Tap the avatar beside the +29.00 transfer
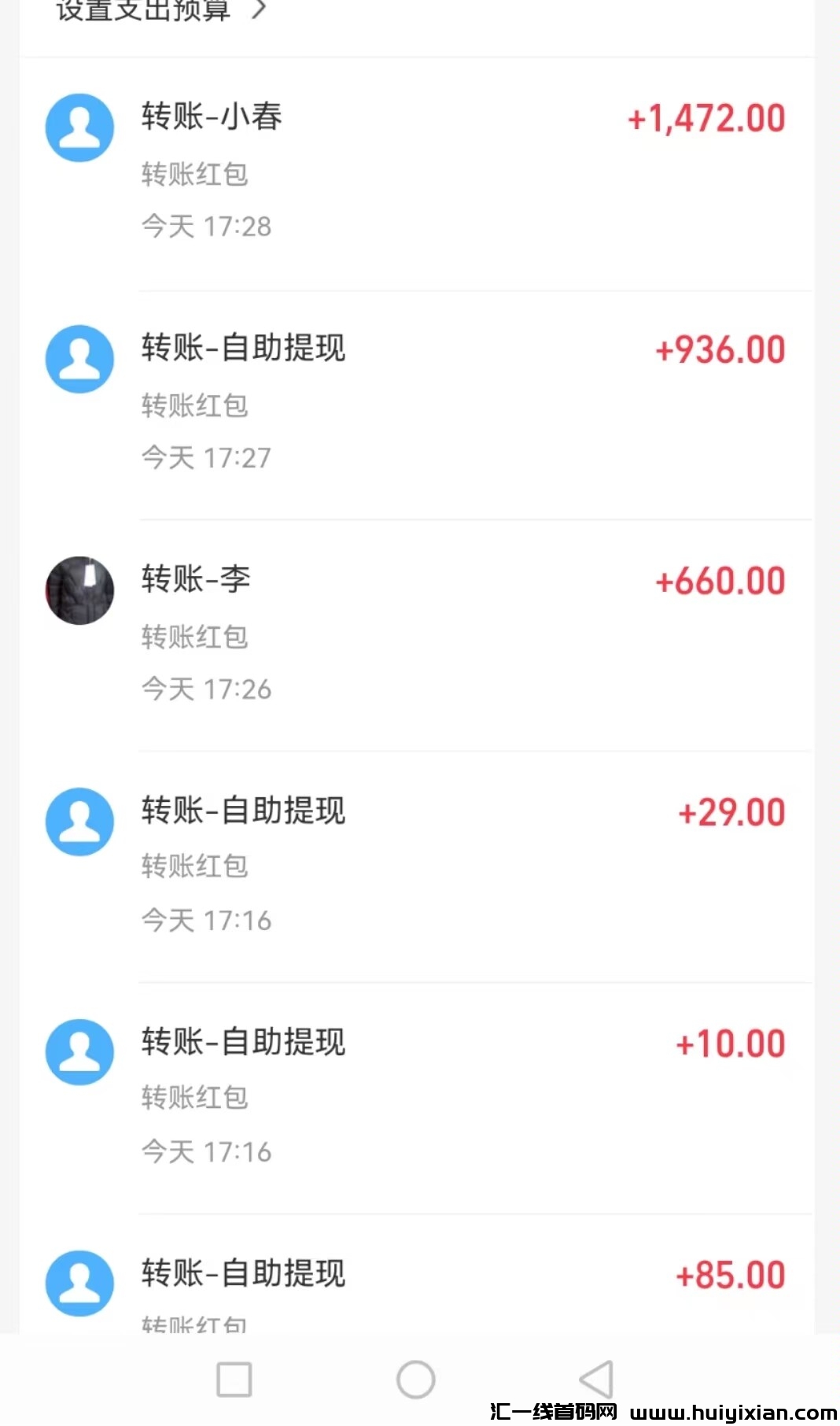 click(79, 822)
